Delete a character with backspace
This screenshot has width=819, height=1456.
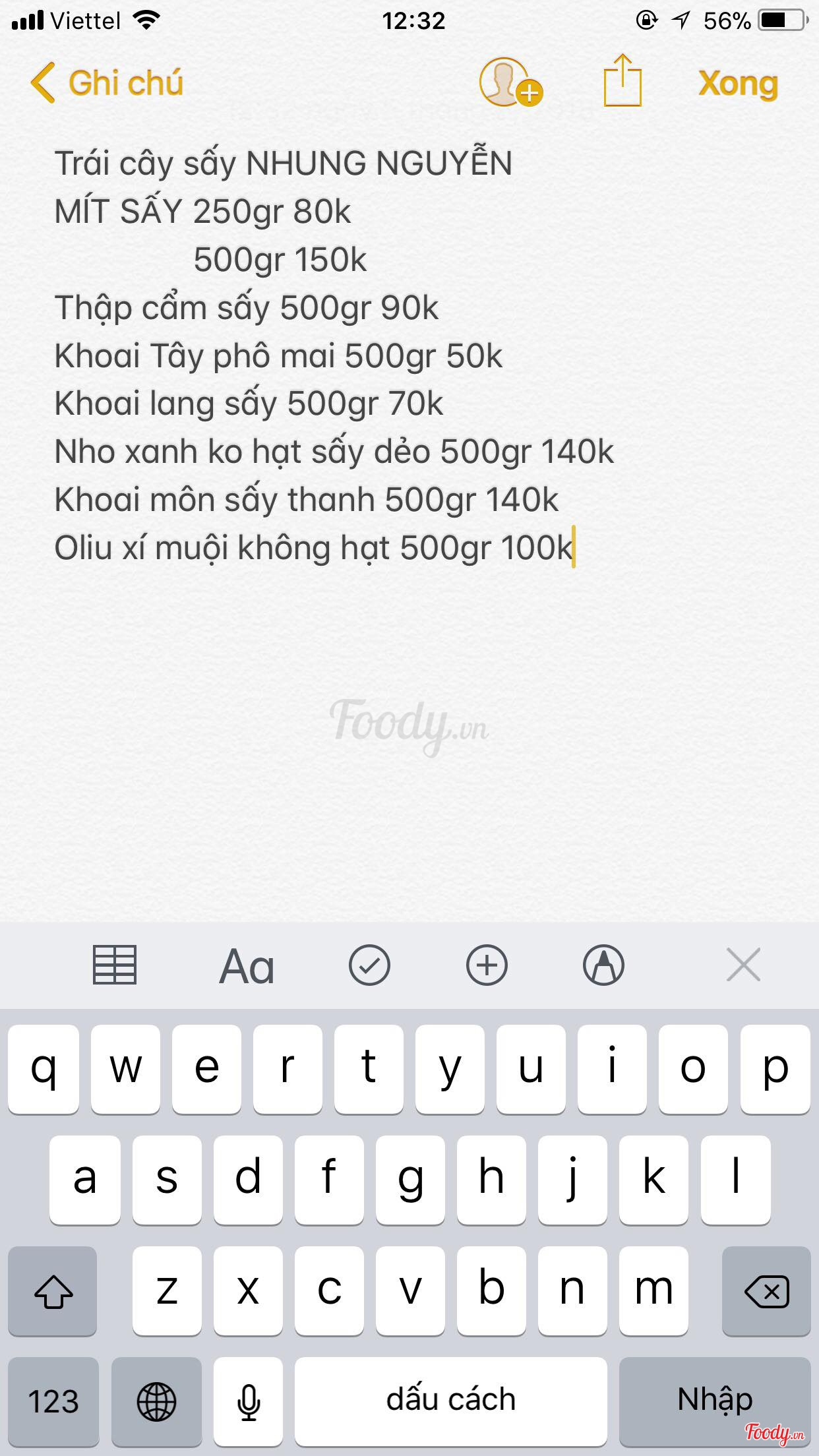(x=766, y=1291)
